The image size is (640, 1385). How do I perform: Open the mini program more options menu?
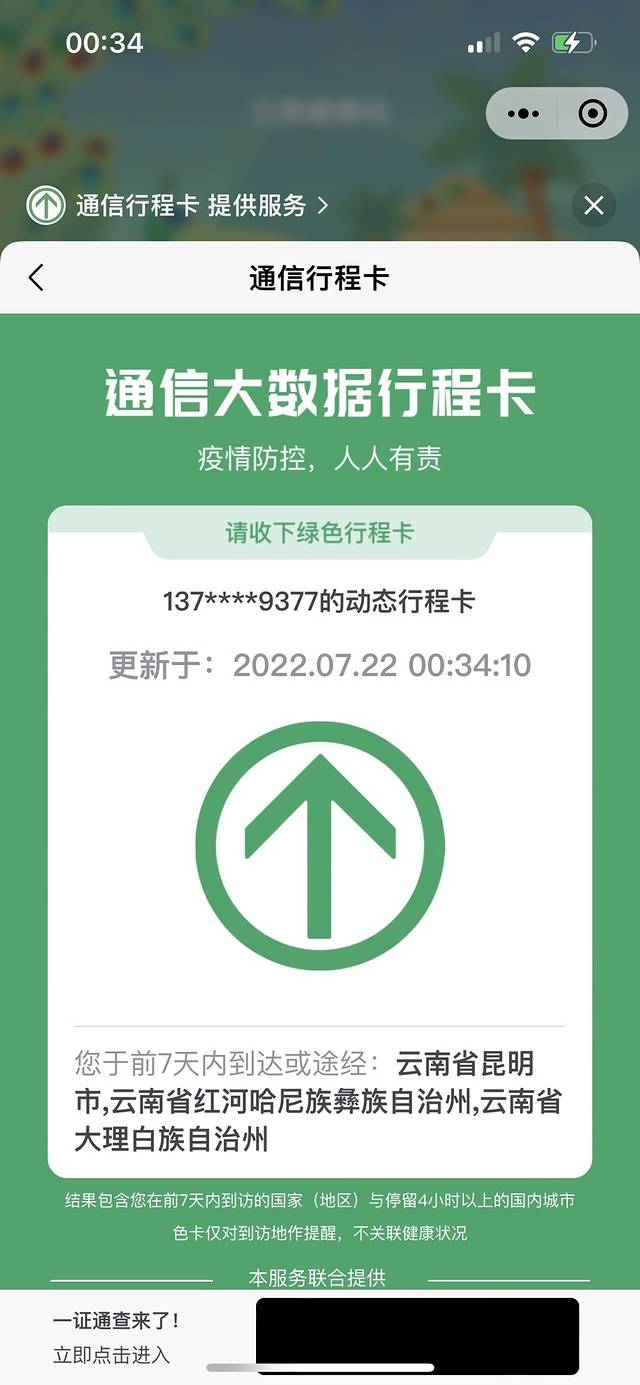point(523,114)
